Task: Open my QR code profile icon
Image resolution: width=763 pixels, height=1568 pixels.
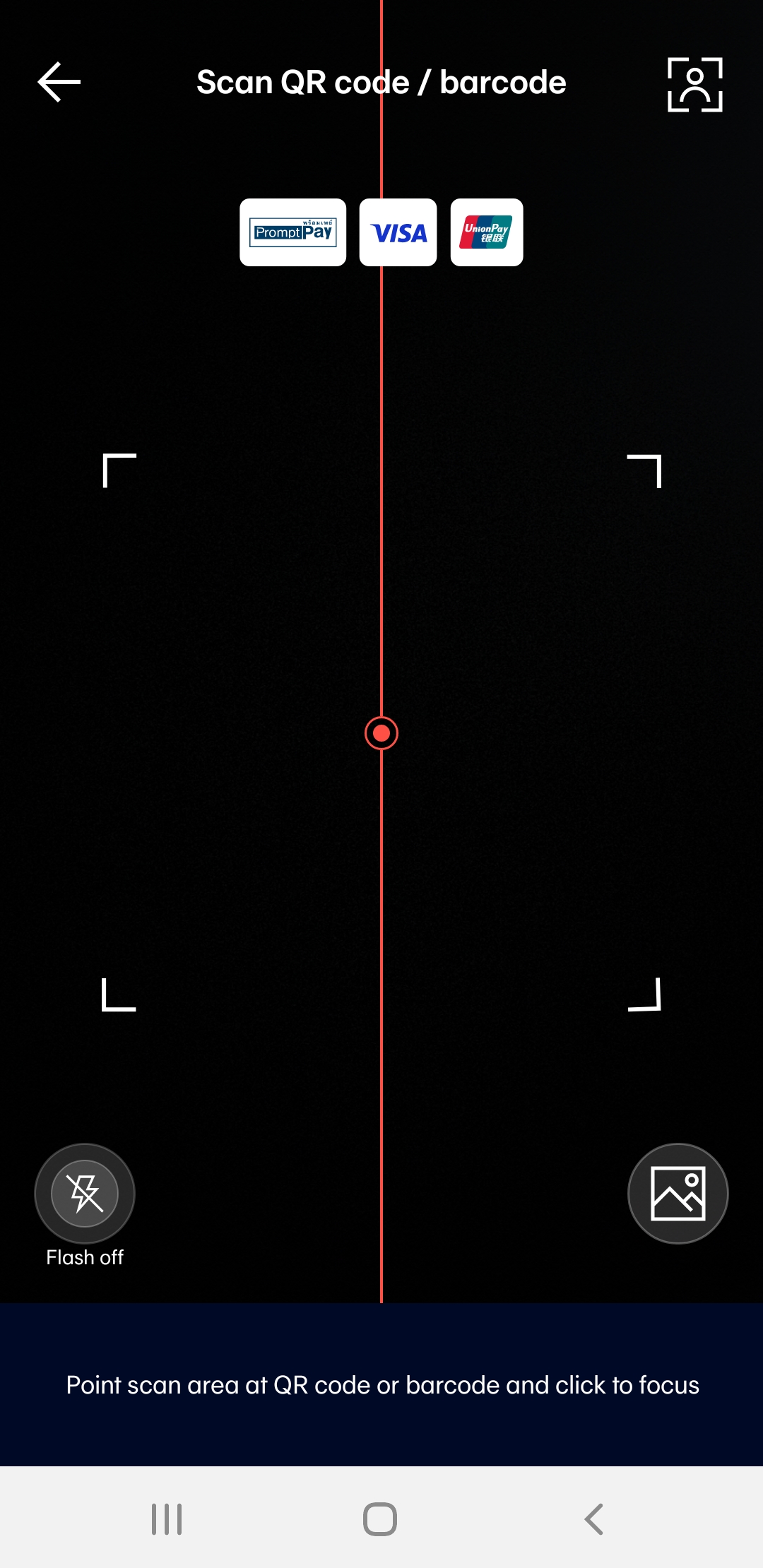Action: coord(694,85)
